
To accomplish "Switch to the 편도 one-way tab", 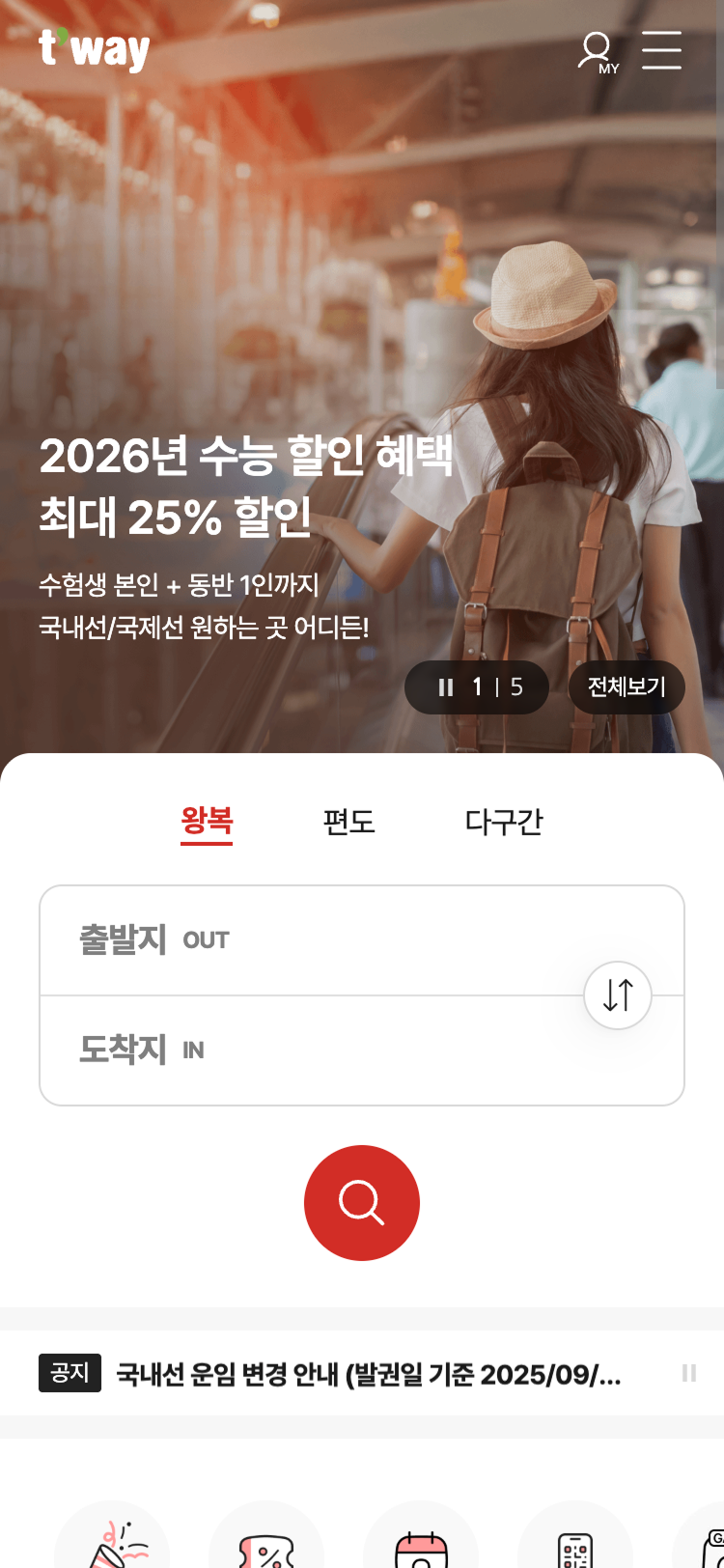I will (x=348, y=822).
